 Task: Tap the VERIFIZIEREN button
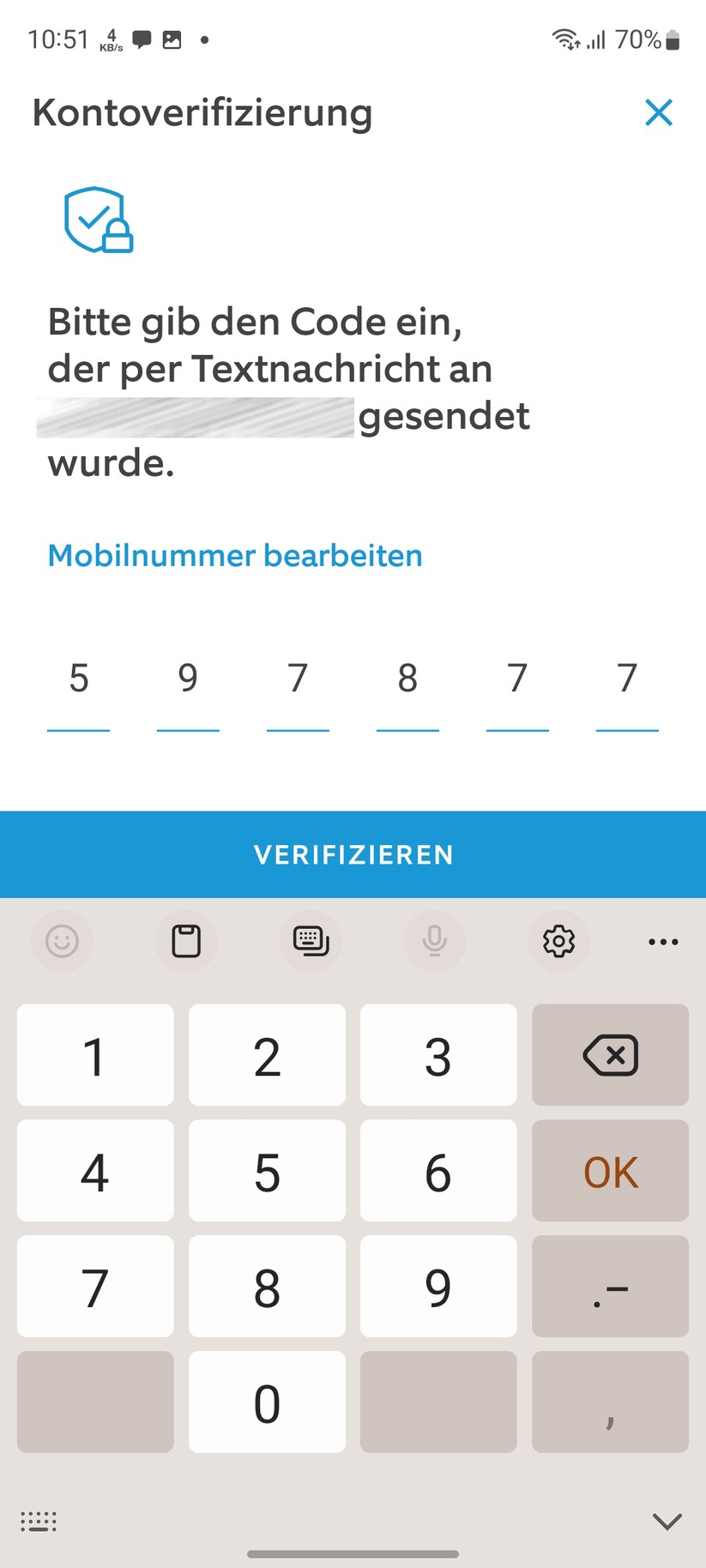coord(353,854)
